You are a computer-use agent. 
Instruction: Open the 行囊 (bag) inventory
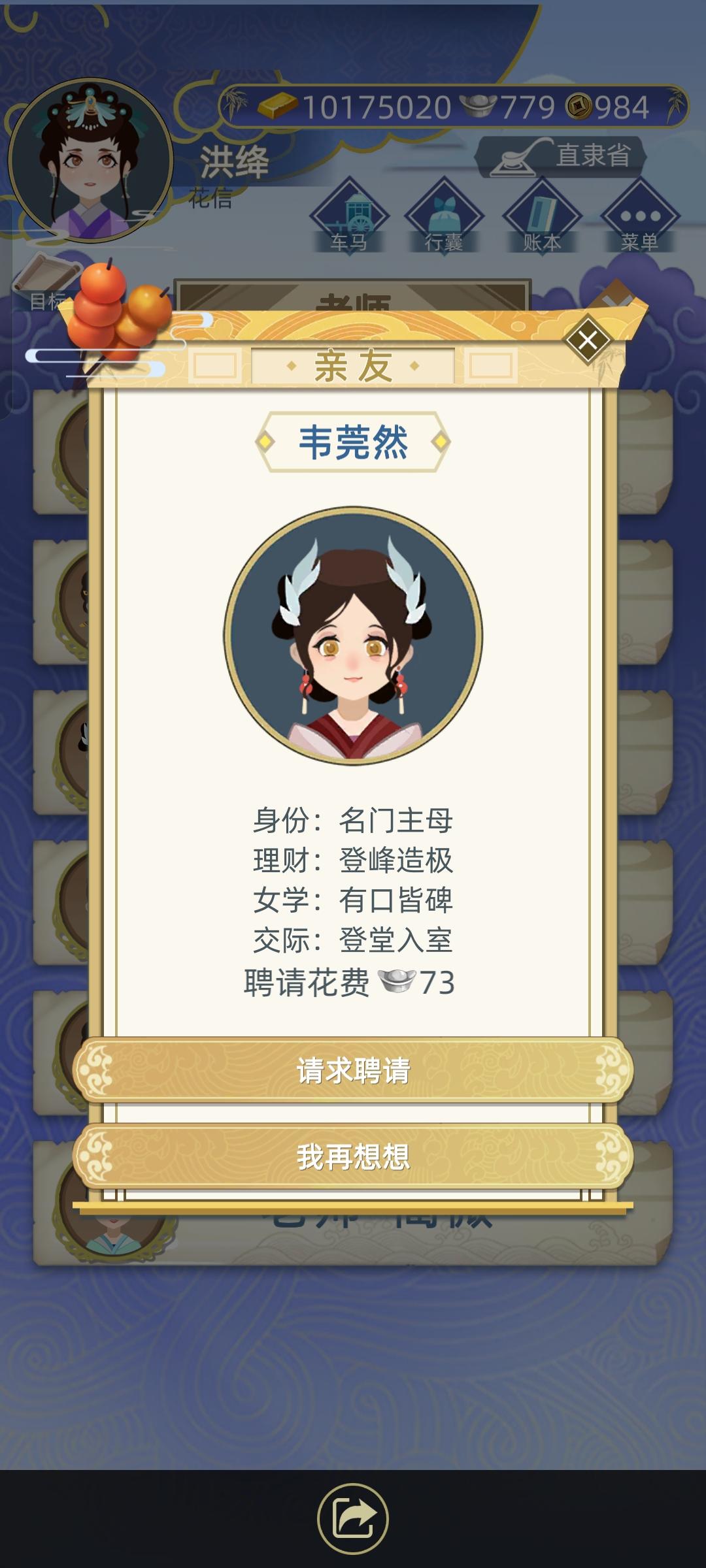[x=446, y=216]
